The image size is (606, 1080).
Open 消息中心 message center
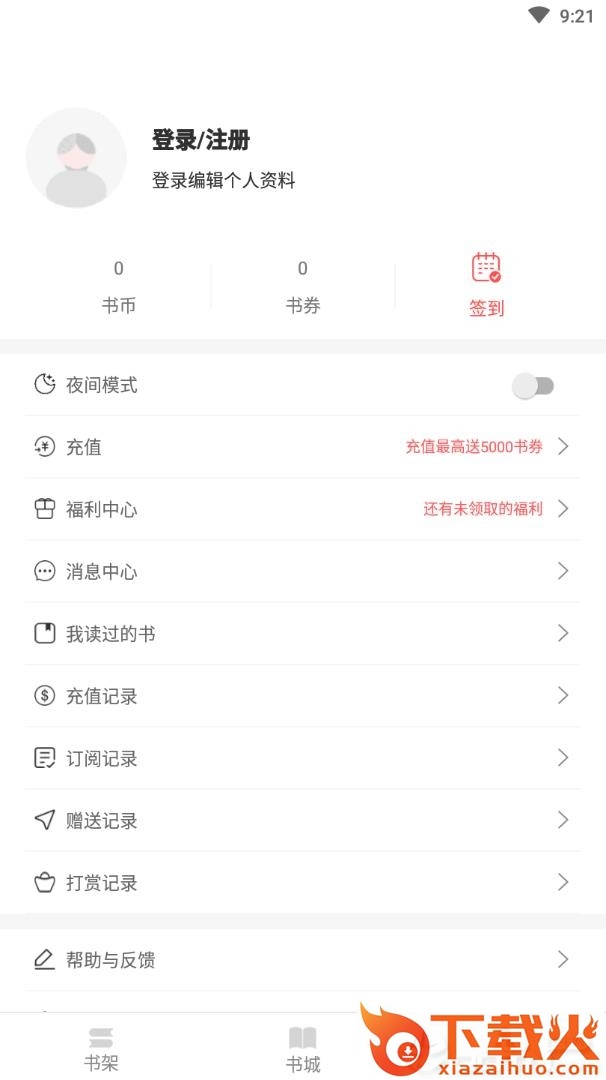pos(302,571)
